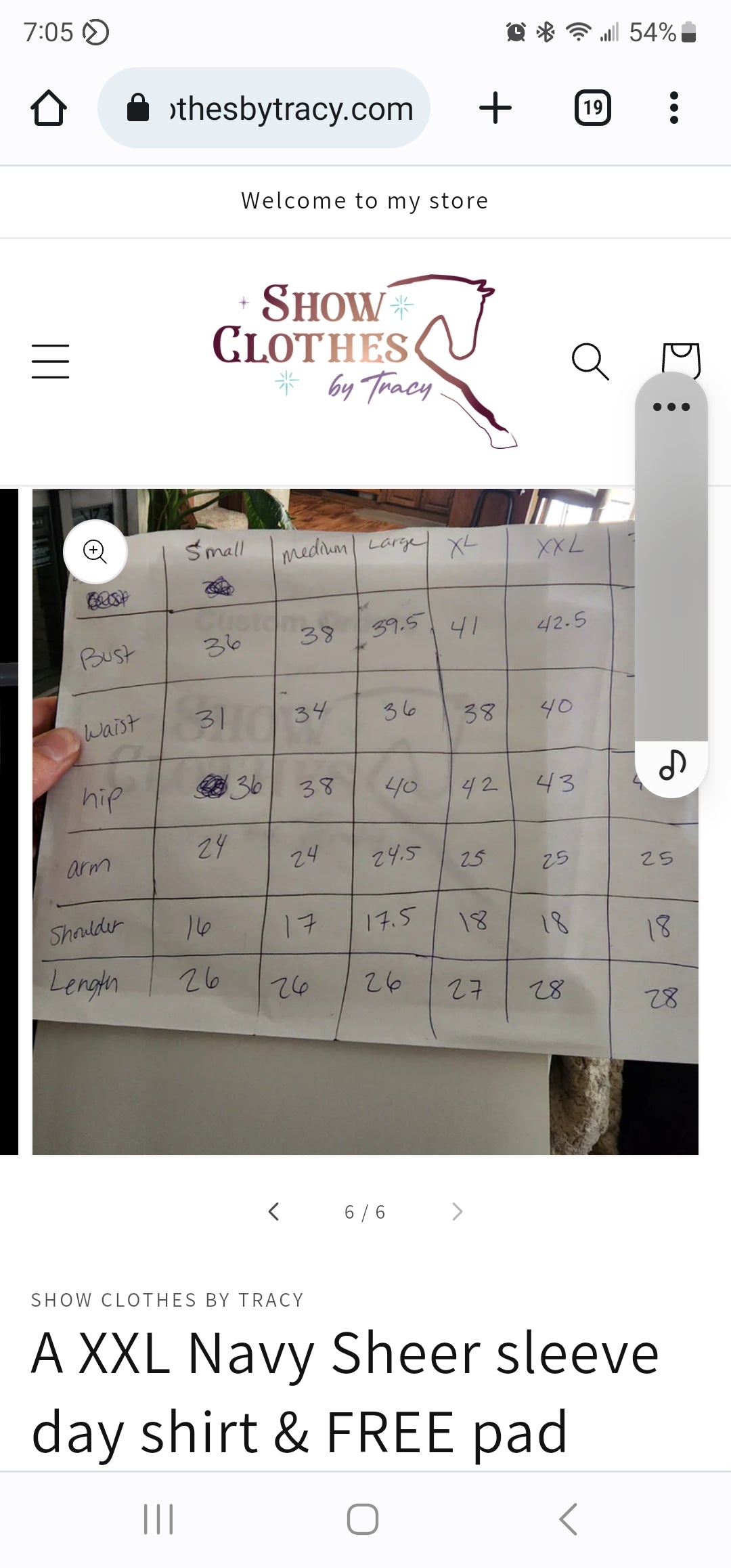731x1568 pixels.
Task: Open the store's hamburger menu
Action: (x=51, y=361)
